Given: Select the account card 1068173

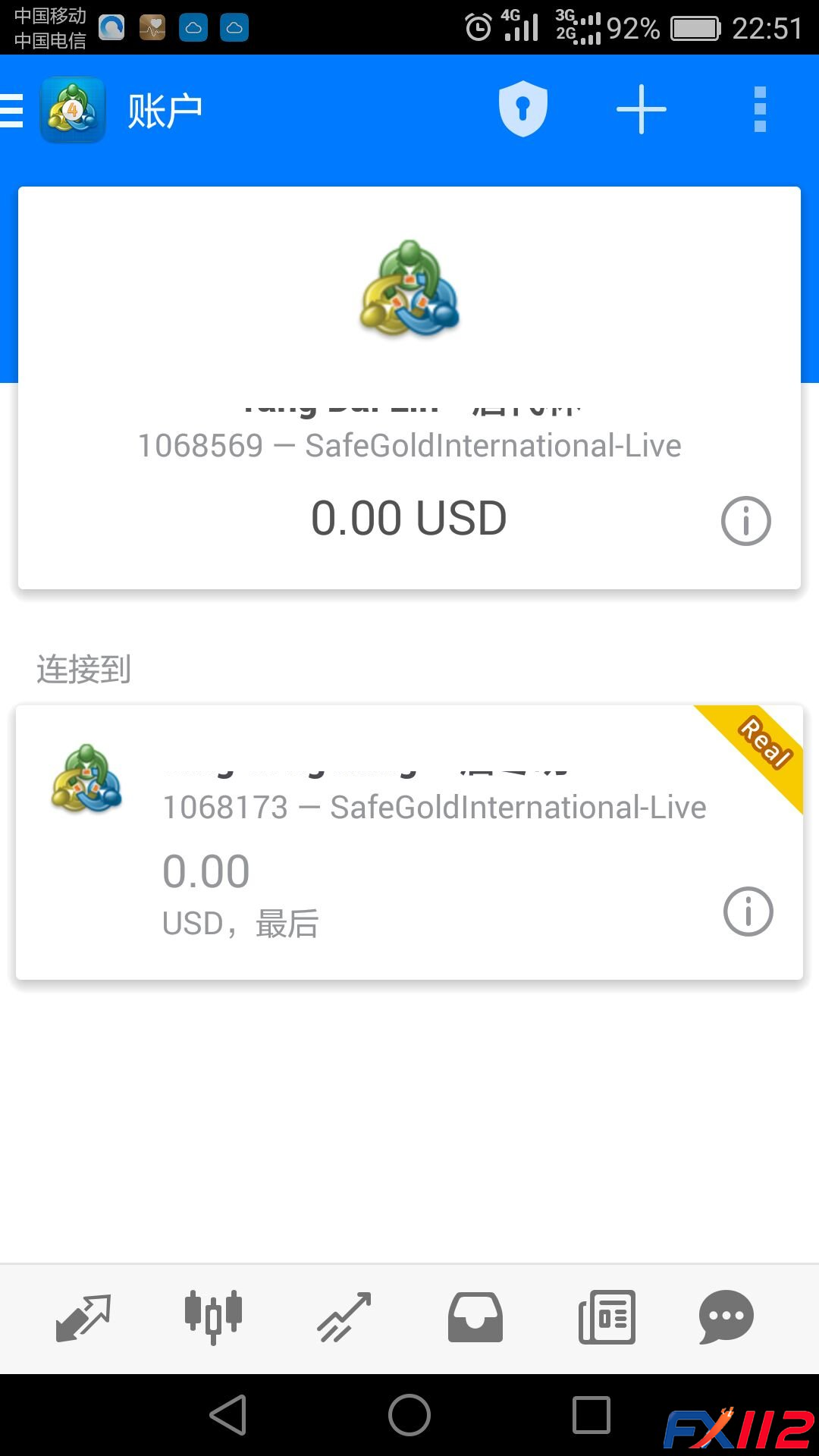Looking at the screenshot, I should coord(409,842).
